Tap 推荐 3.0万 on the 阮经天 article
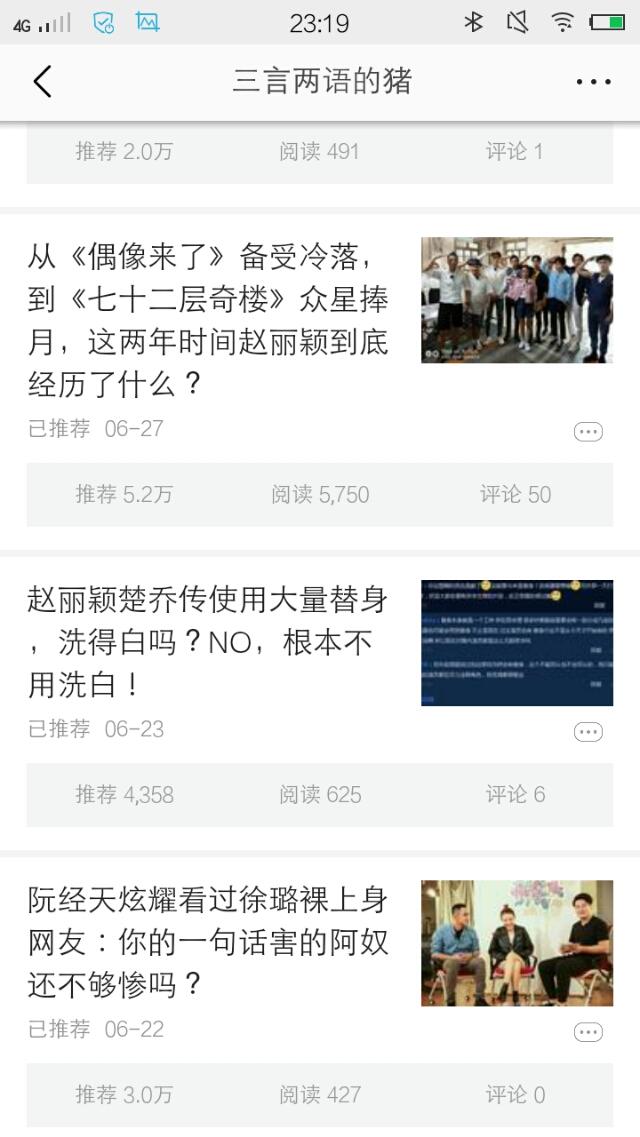The width and height of the screenshot is (640, 1137). pos(124,1095)
